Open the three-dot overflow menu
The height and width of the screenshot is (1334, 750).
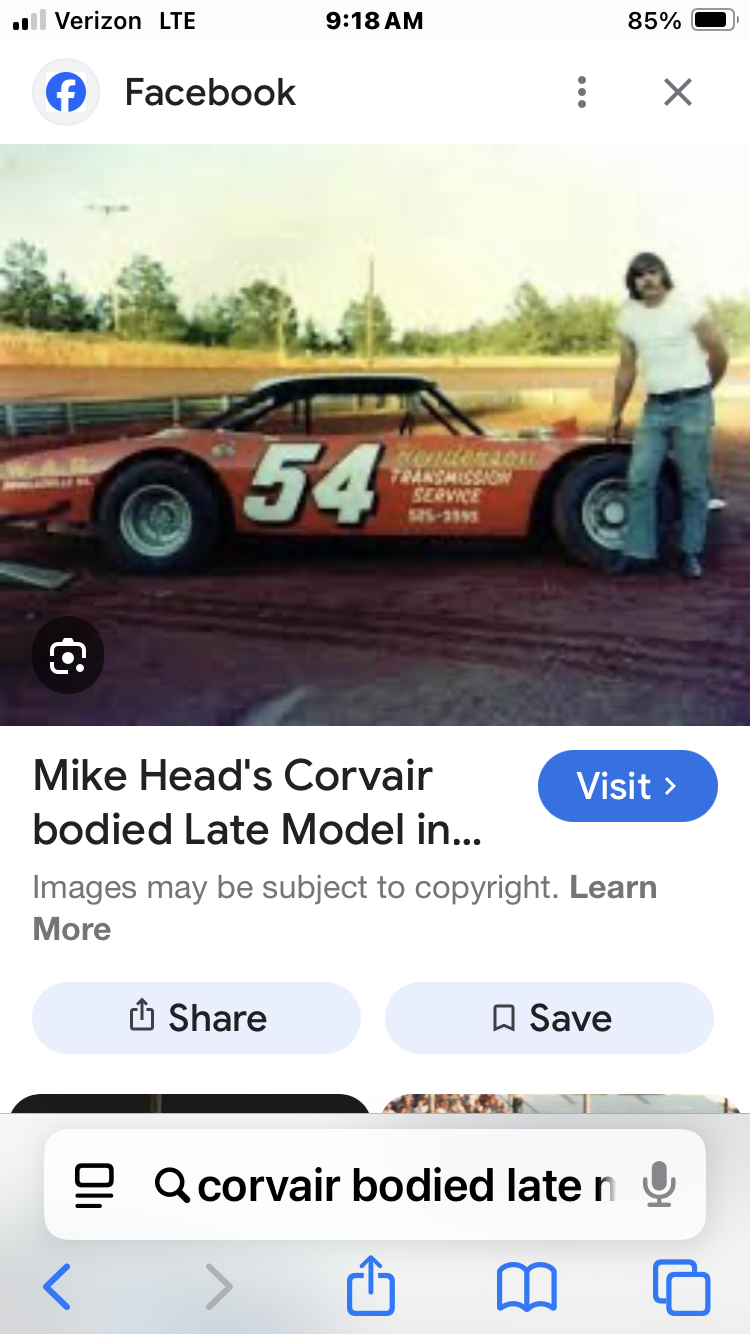click(581, 92)
